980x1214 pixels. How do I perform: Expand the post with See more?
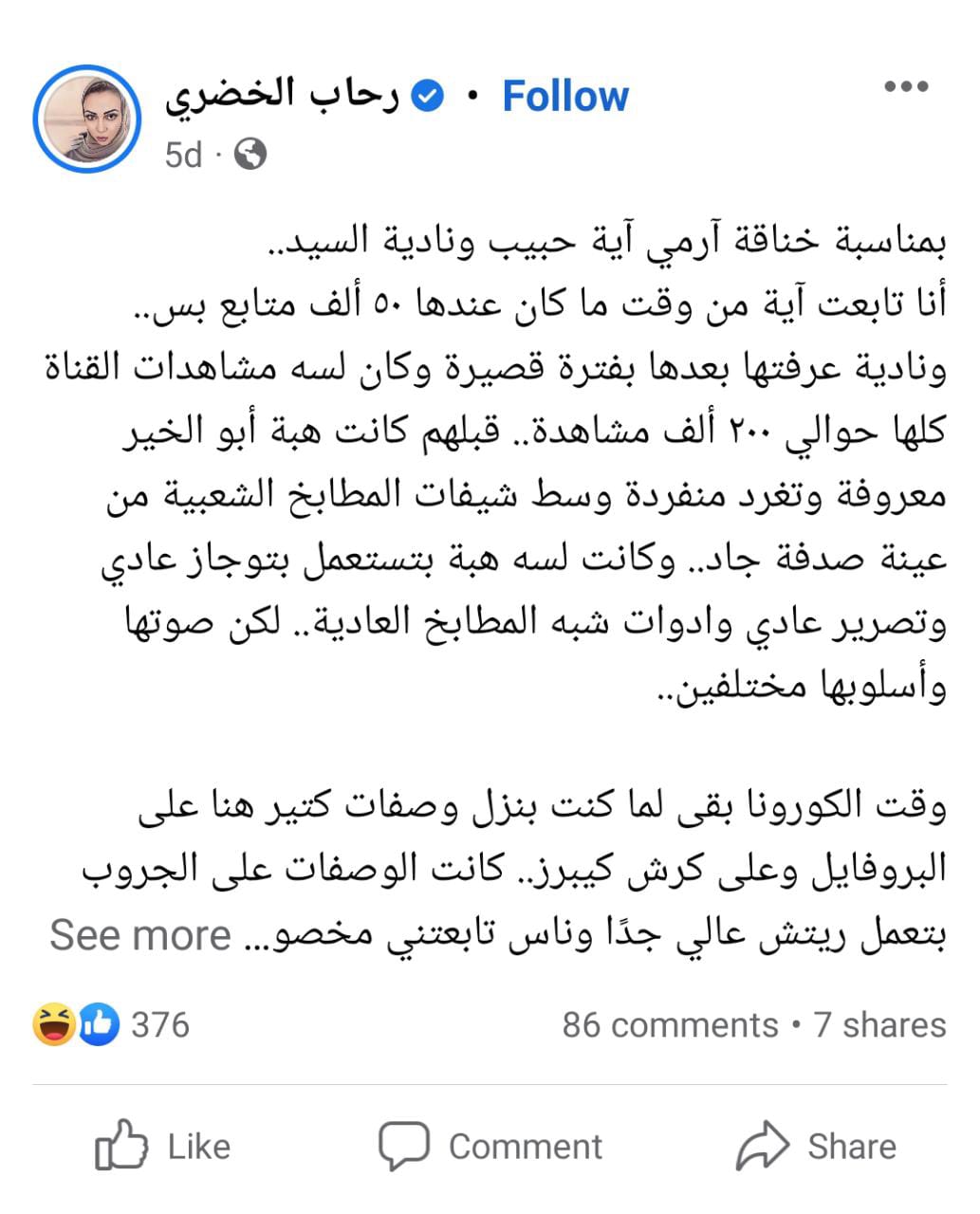click(x=140, y=935)
